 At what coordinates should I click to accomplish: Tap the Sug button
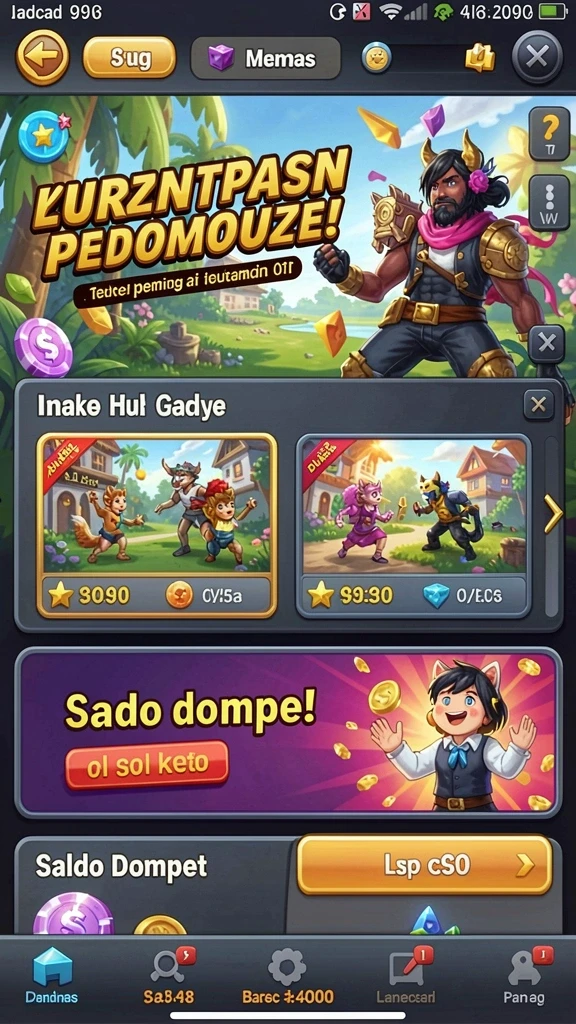click(129, 57)
